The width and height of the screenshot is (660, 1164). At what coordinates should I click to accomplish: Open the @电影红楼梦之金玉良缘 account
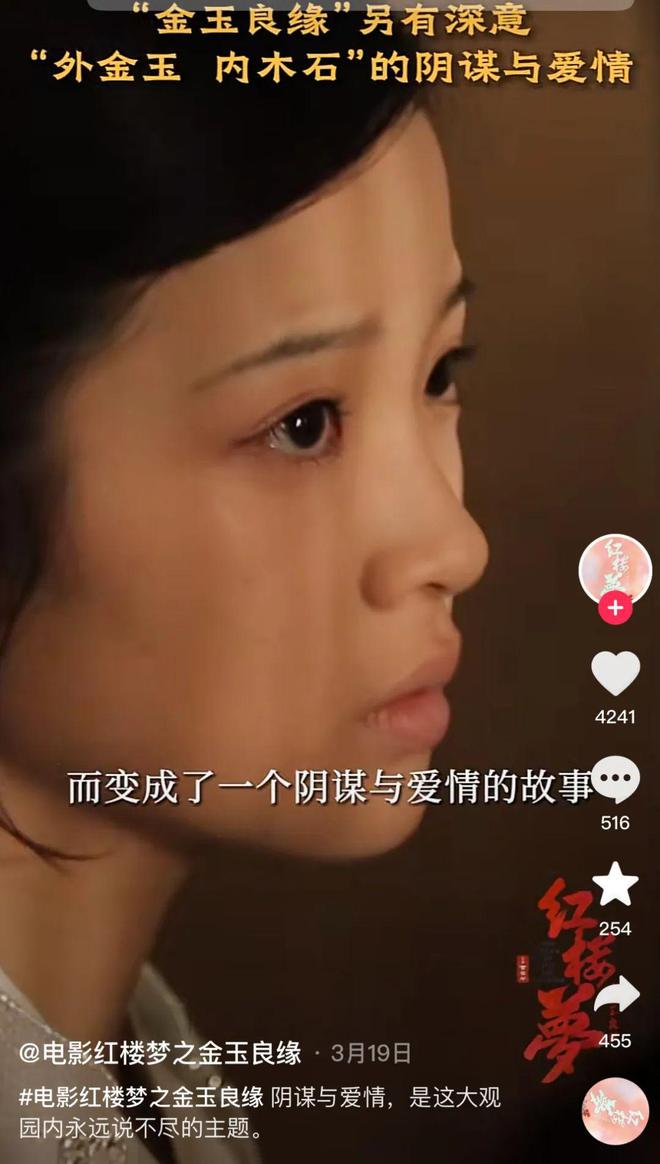160,1052
